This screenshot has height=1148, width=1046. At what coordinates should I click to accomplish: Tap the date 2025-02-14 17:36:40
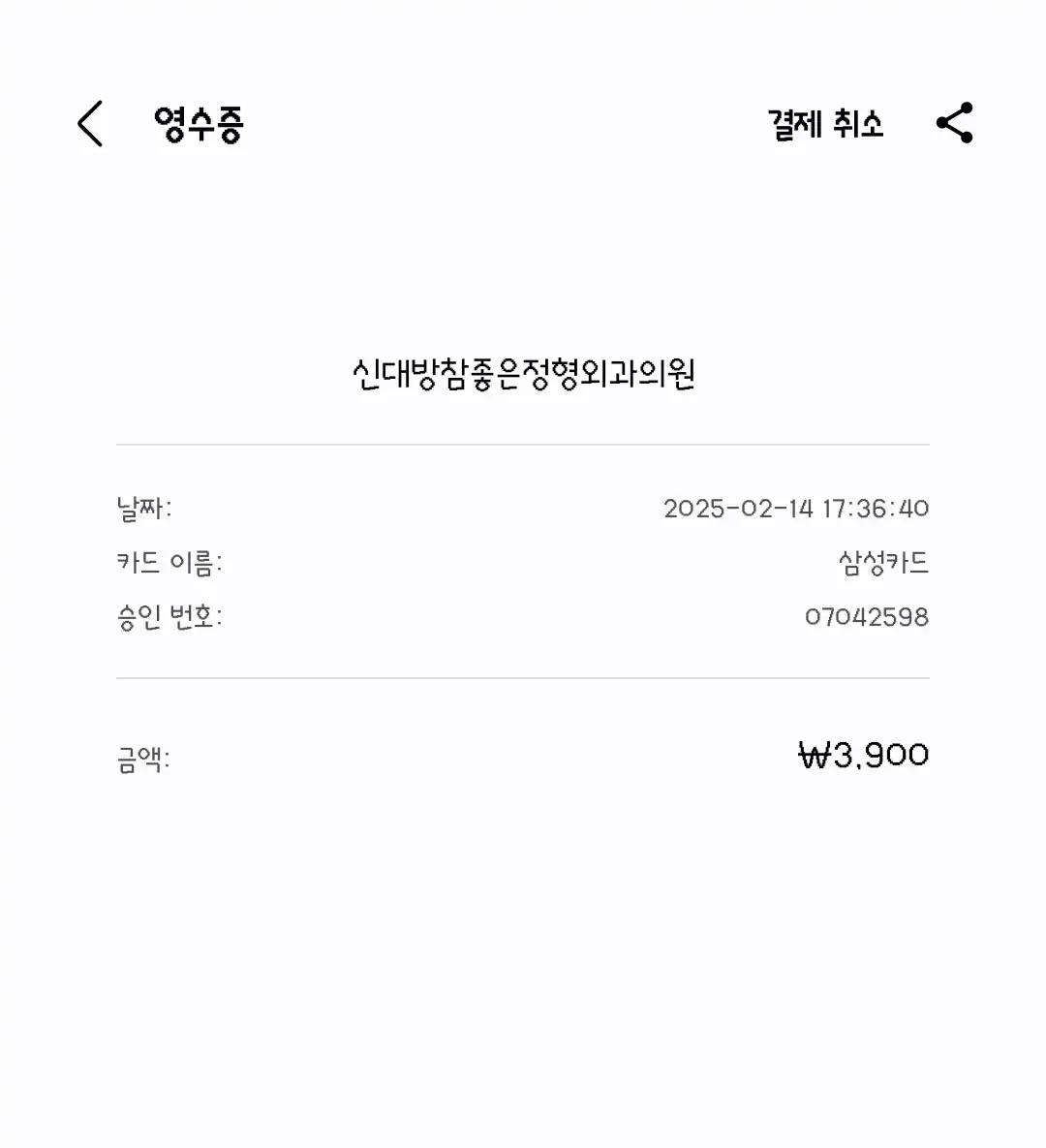point(796,508)
